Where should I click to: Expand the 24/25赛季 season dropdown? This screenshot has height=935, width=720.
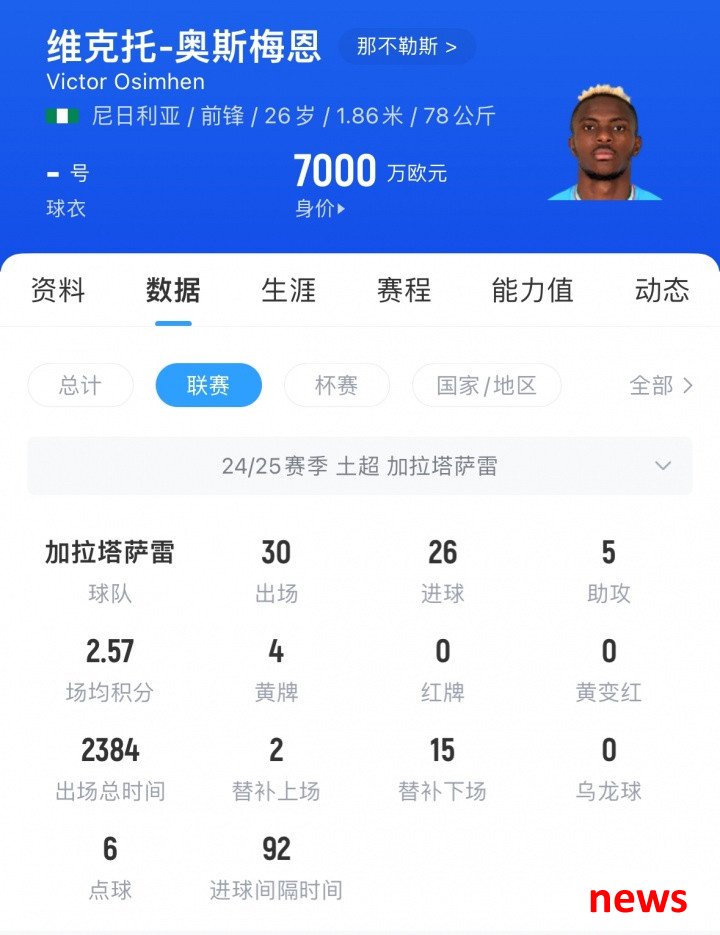(359, 466)
